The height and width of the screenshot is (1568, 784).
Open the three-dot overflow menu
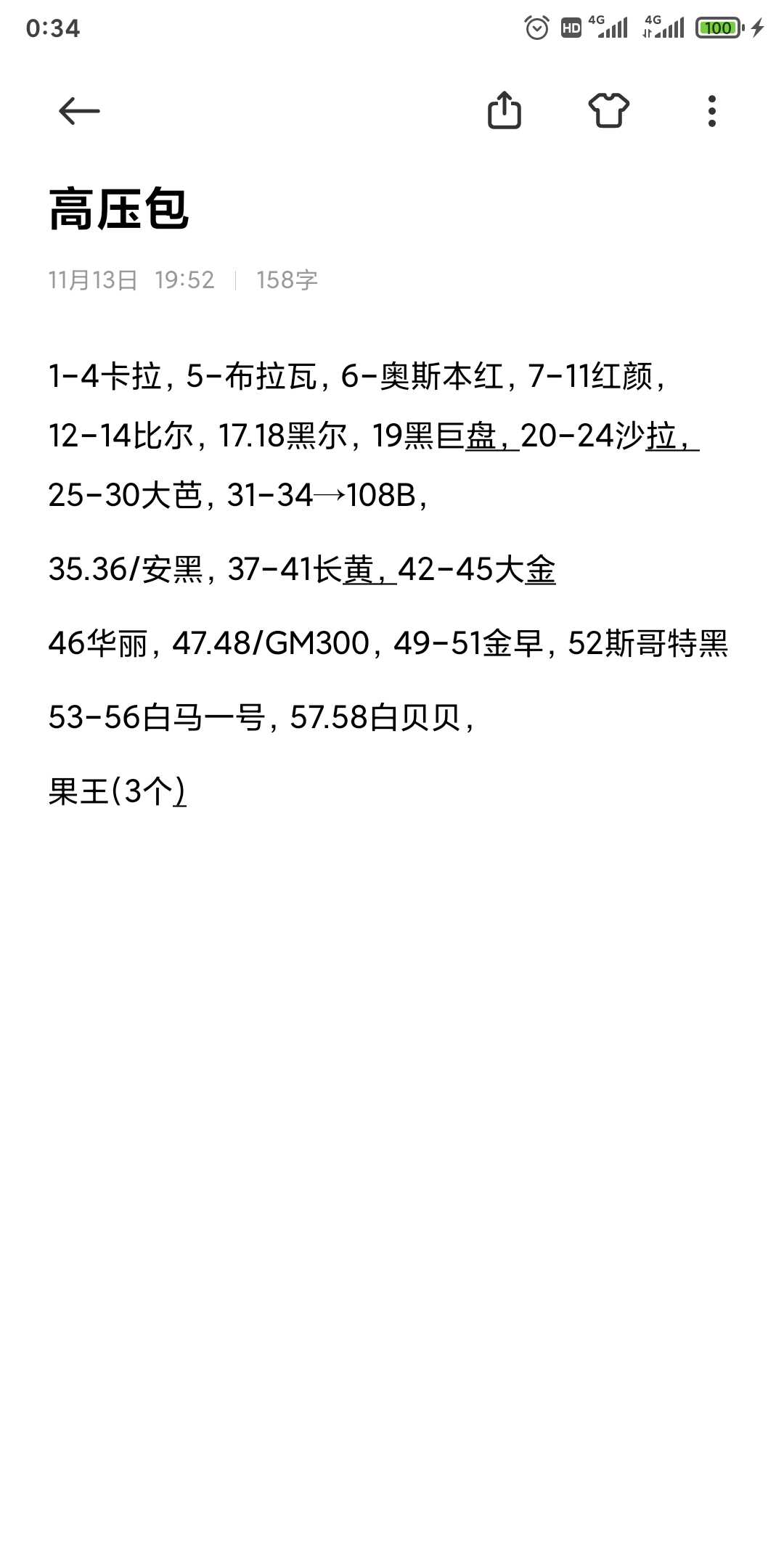pos(712,111)
